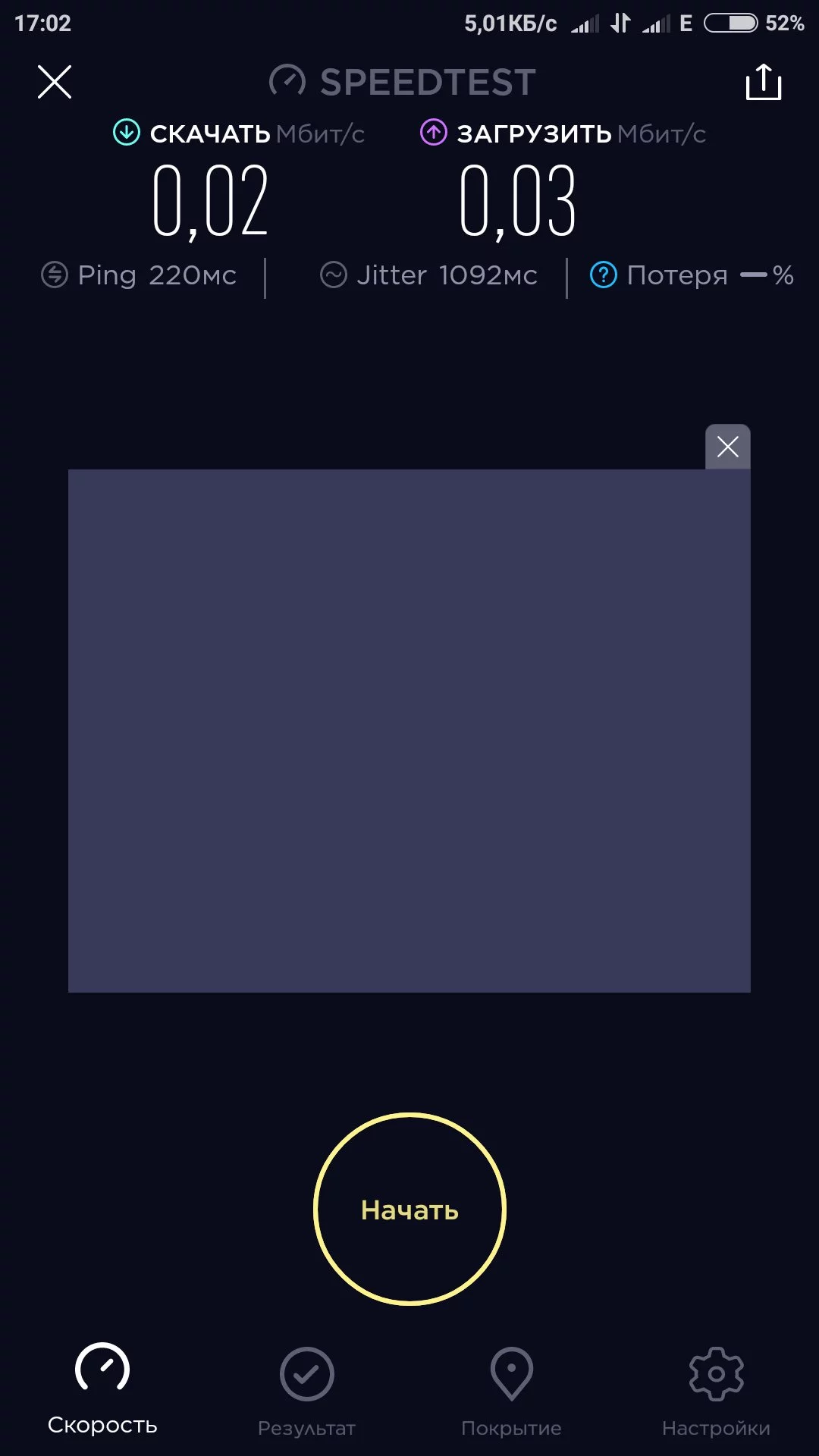This screenshot has height=1456, width=819.
Task: Select the speedometer icon labeled Скорость
Action: point(102,1374)
